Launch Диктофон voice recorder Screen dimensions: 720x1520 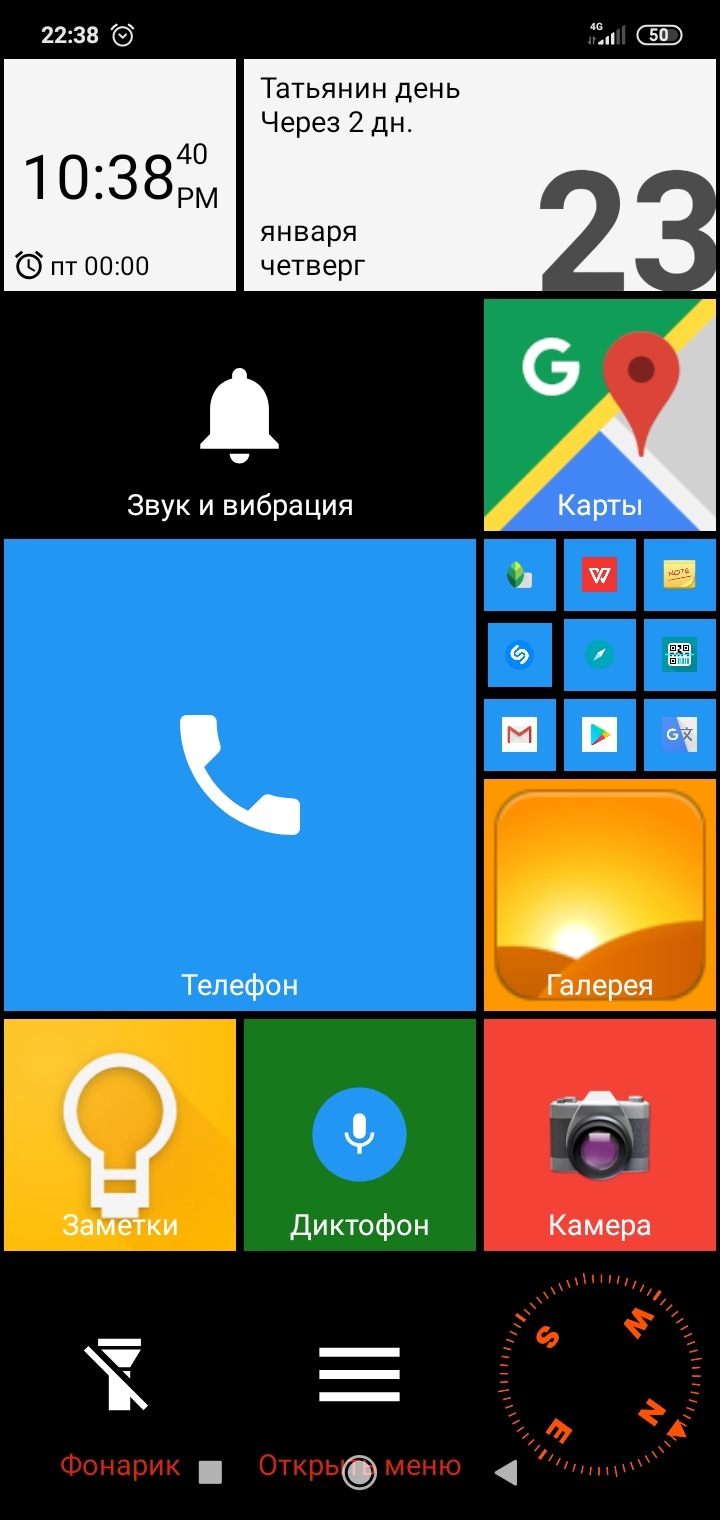click(x=360, y=1135)
